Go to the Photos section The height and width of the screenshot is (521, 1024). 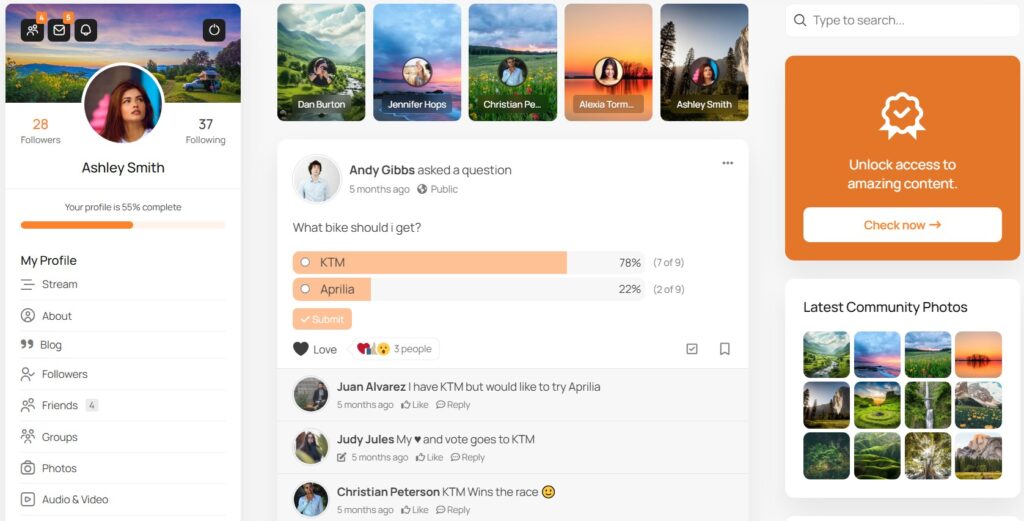[x=59, y=468]
